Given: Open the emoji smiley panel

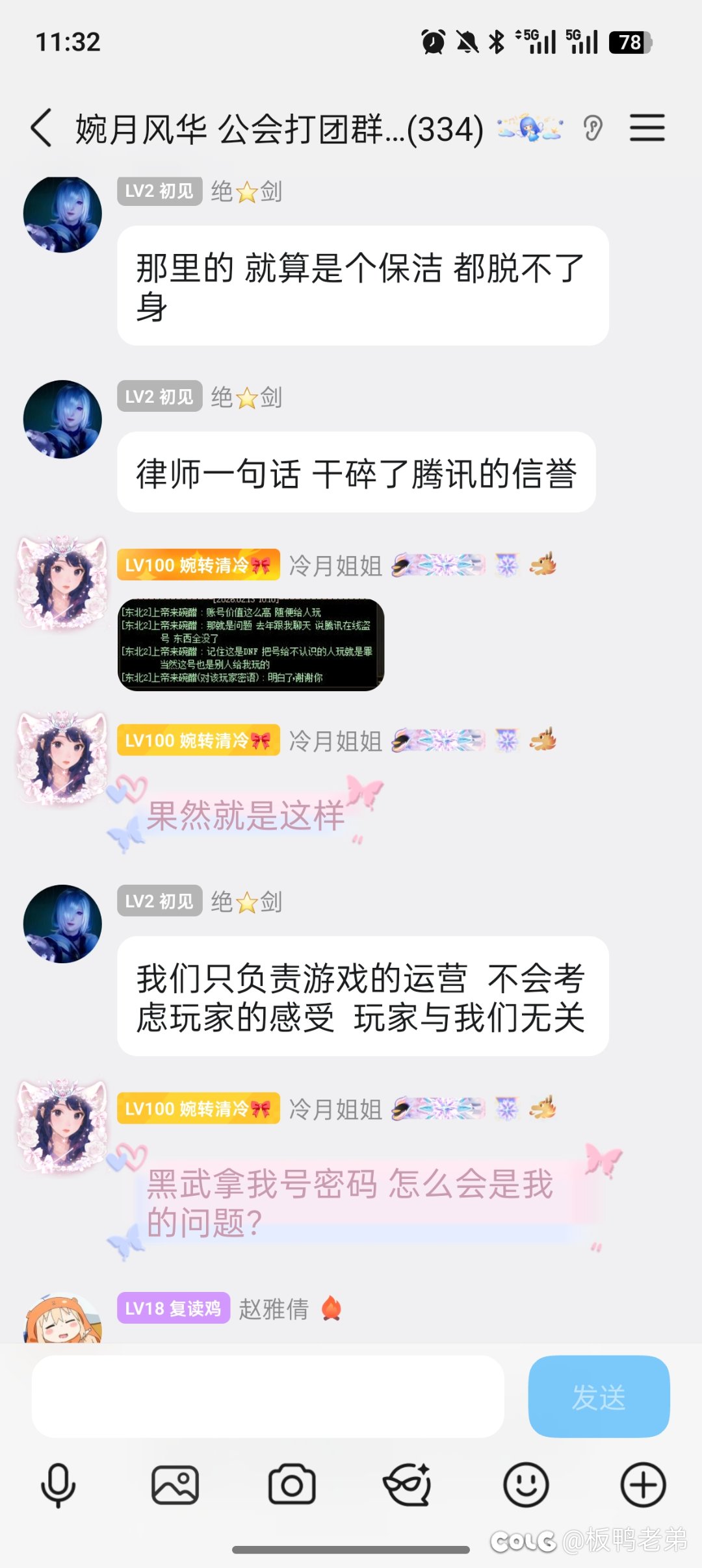Looking at the screenshot, I should tap(526, 1485).
